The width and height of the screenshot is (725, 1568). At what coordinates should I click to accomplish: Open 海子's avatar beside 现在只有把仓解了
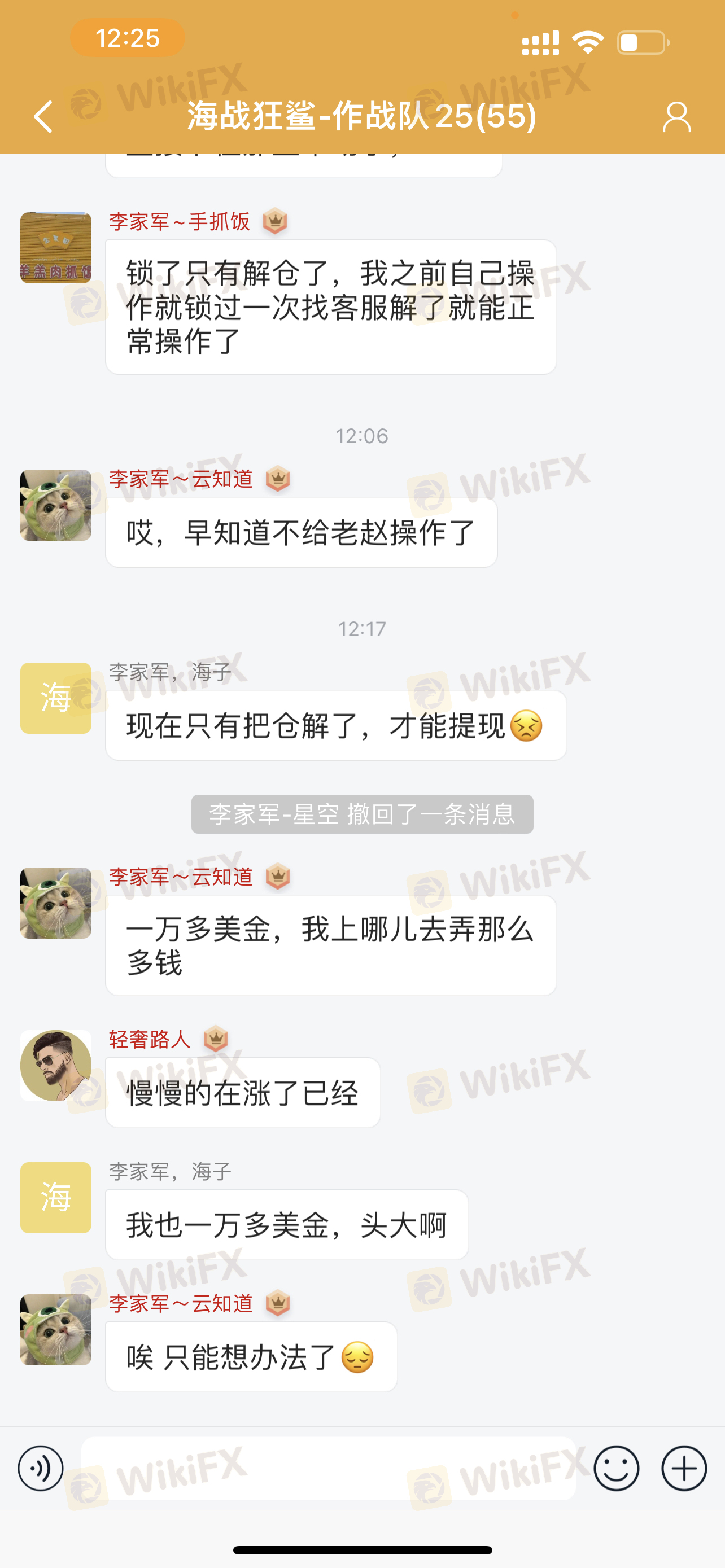[x=56, y=698]
